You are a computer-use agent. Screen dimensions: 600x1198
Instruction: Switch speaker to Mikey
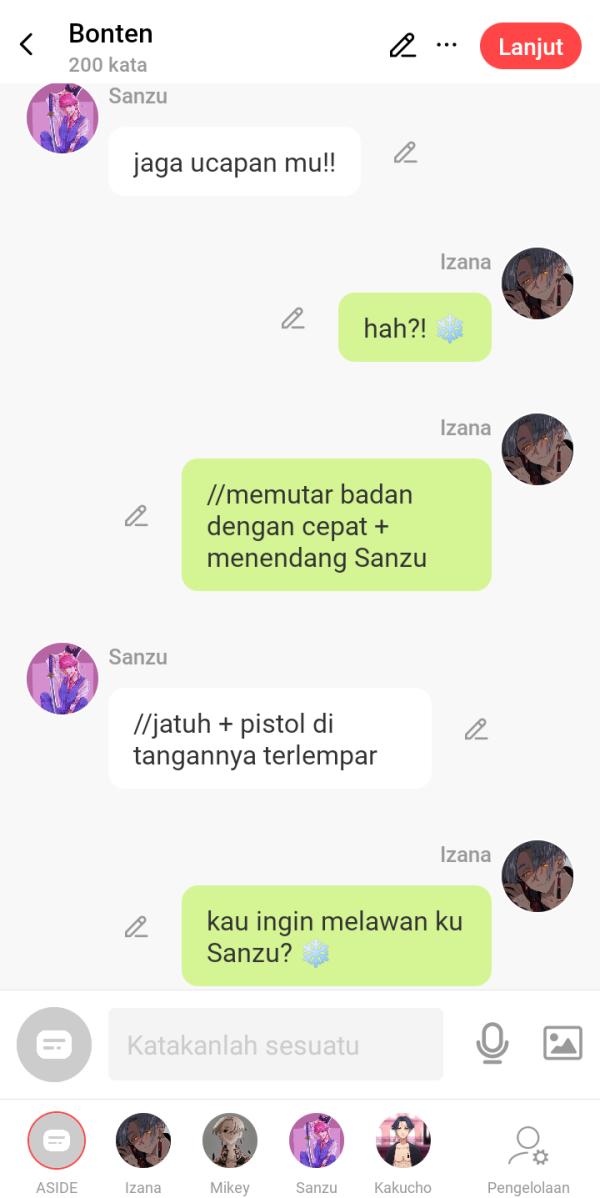230,1142
